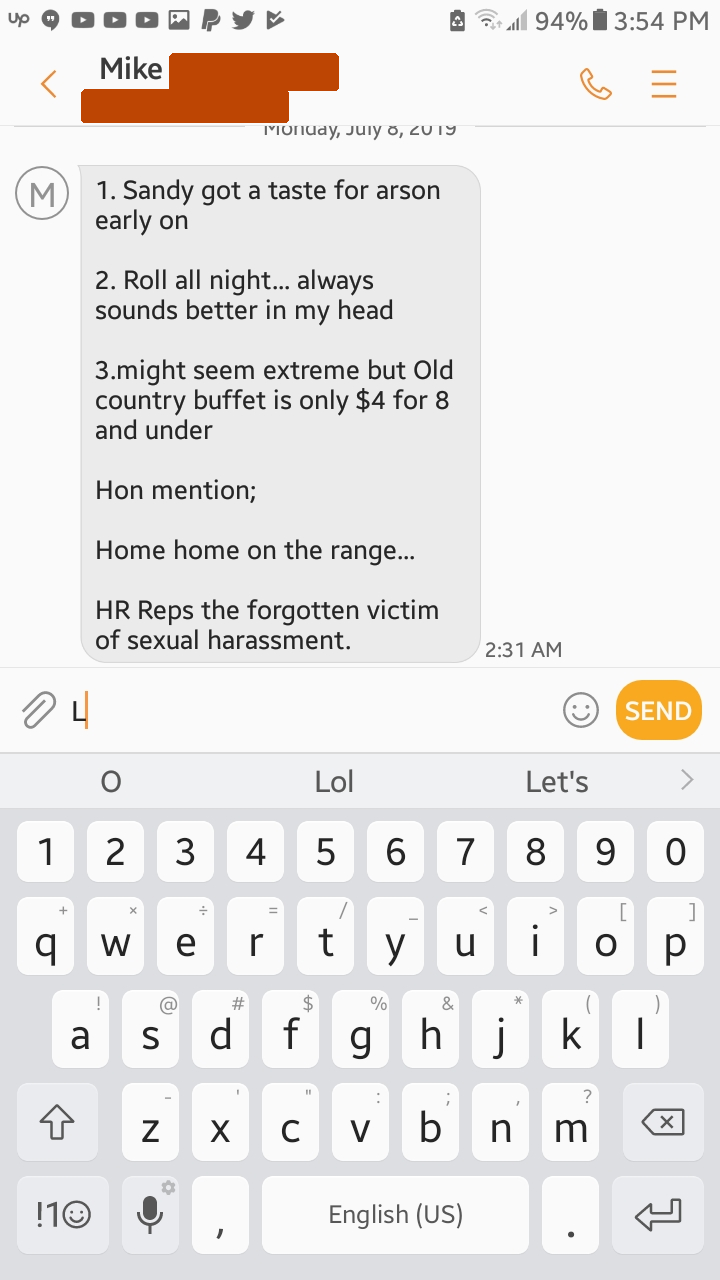
Task: Choose the "Let's" word suggestion
Action: coord(557,781)
